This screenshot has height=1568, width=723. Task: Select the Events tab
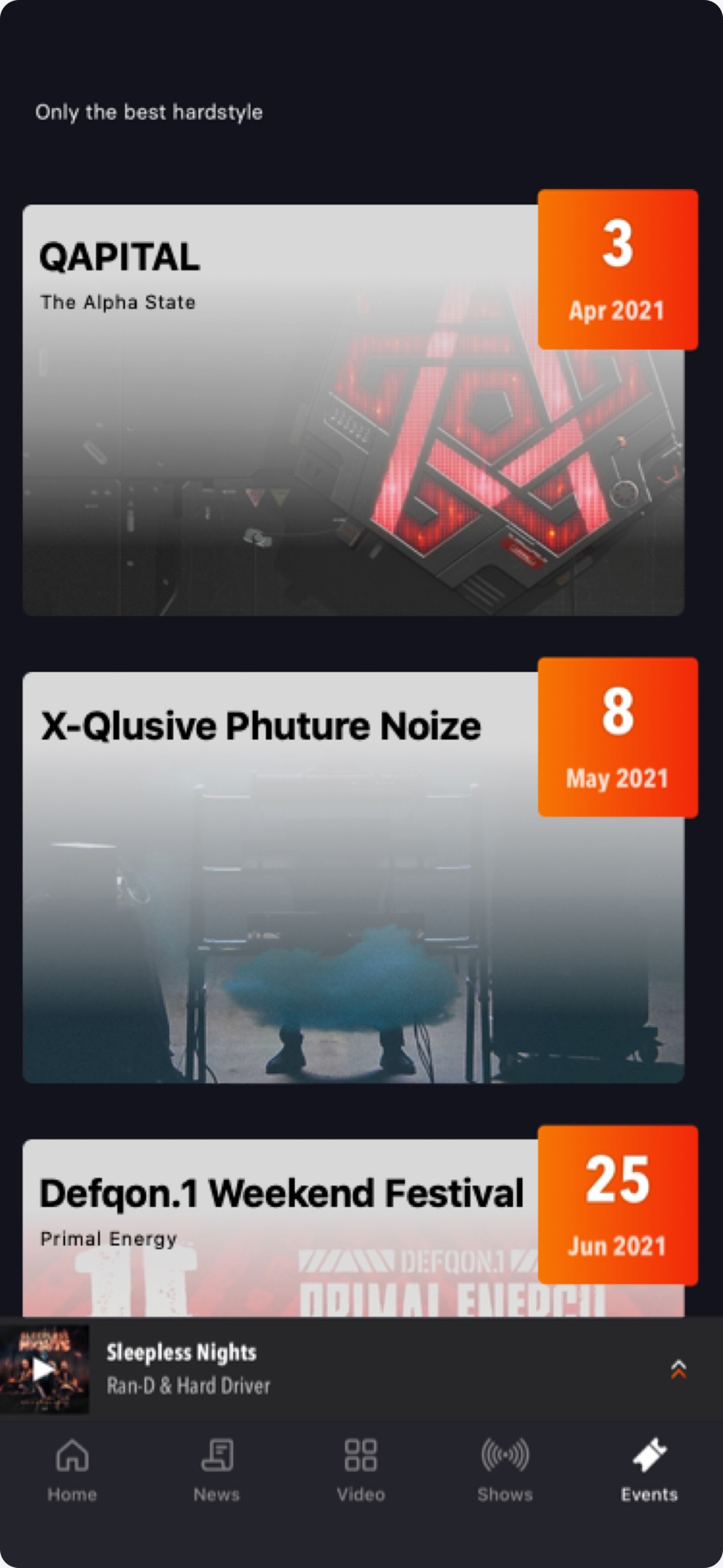[650, 1469]
